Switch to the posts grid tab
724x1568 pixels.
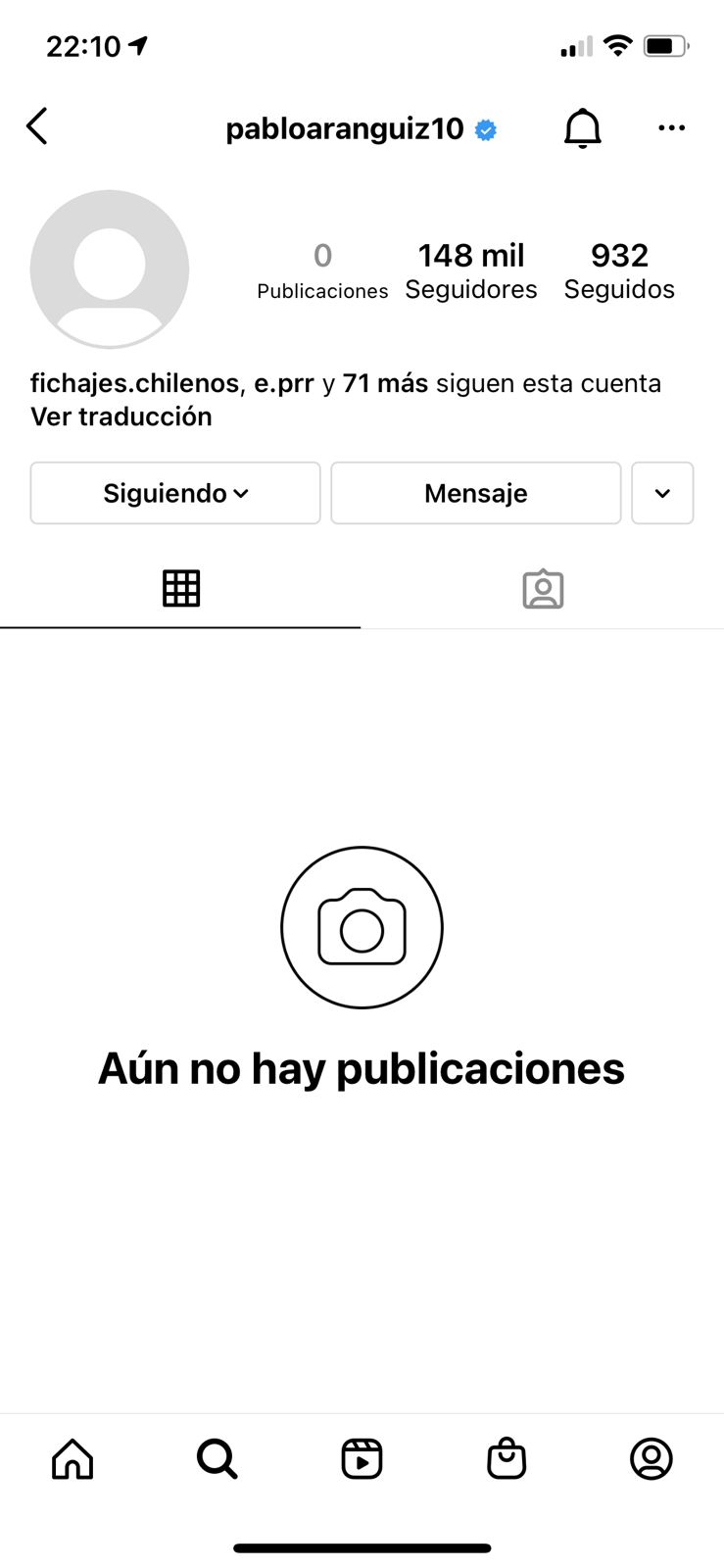181,589
